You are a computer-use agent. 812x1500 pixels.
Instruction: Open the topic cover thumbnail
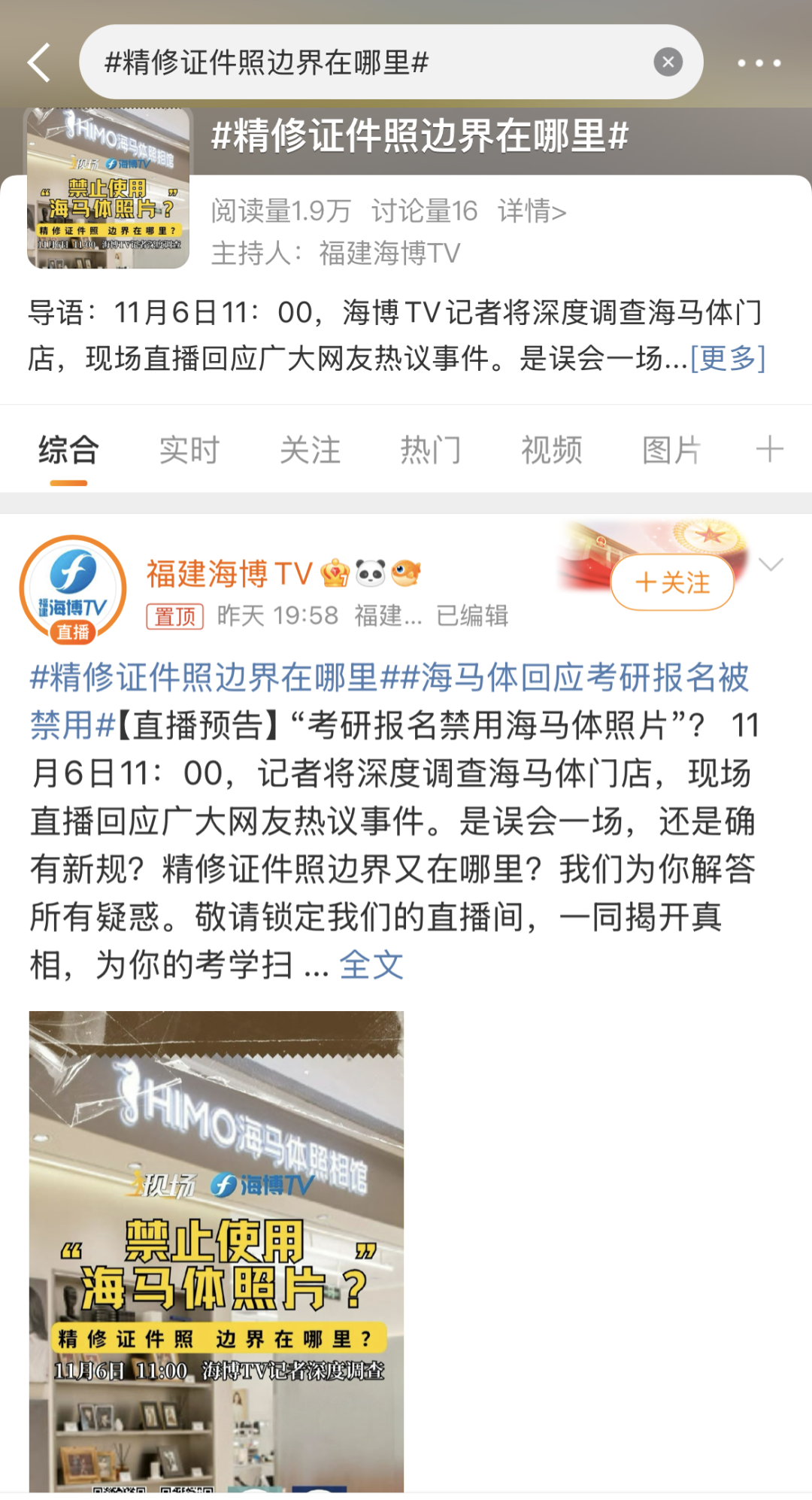coord(108,188)
